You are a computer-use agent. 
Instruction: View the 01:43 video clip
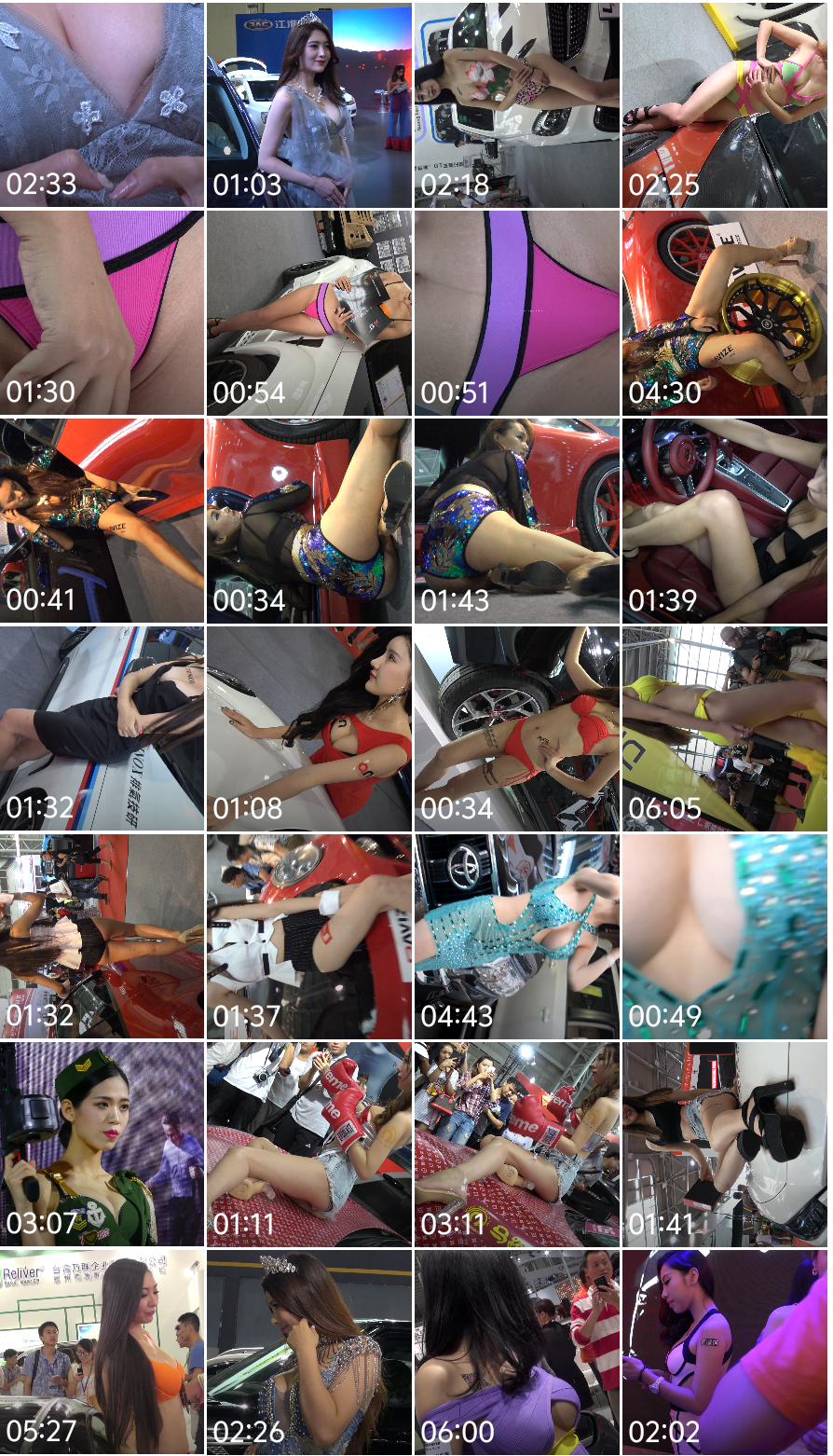coord(516,520)
